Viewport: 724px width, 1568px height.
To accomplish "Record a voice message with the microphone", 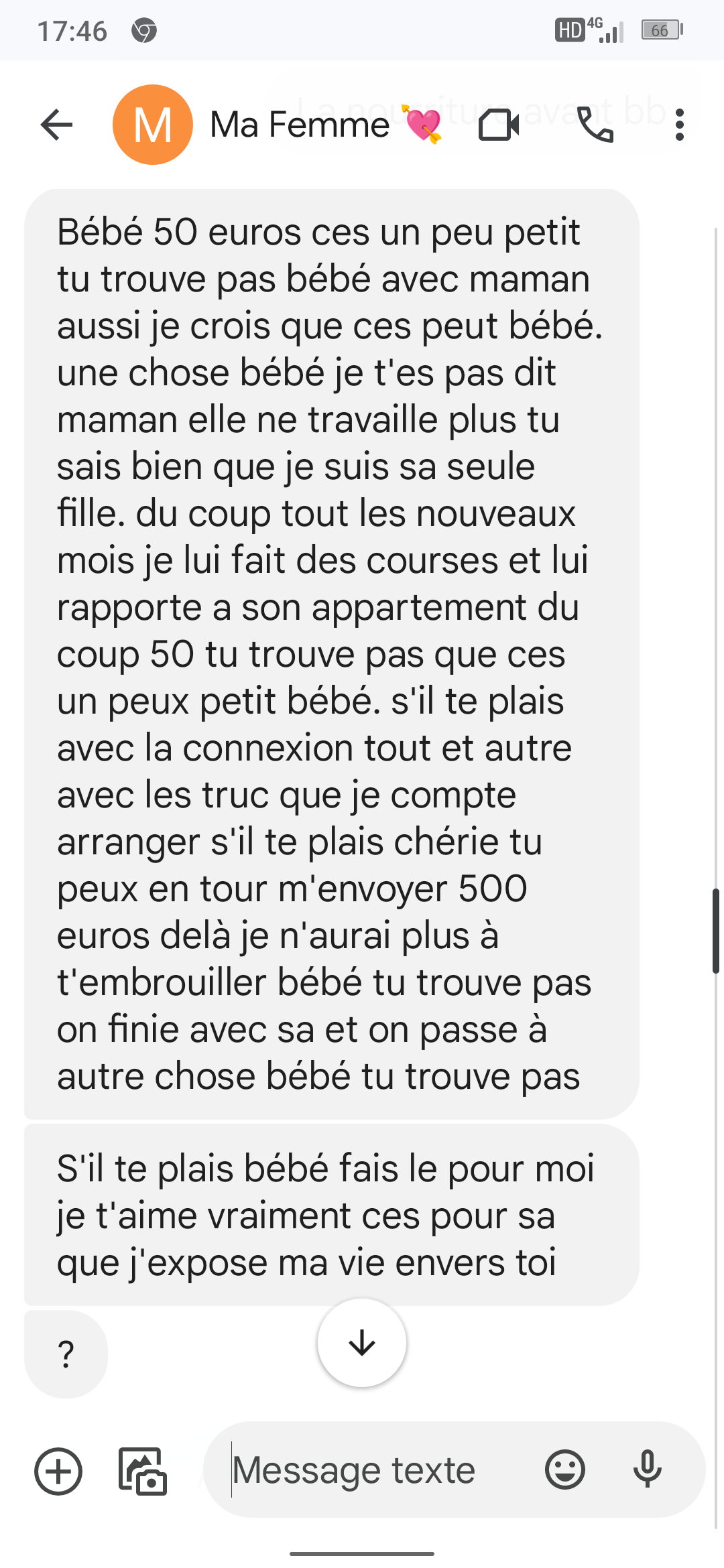I will 648,1469.
